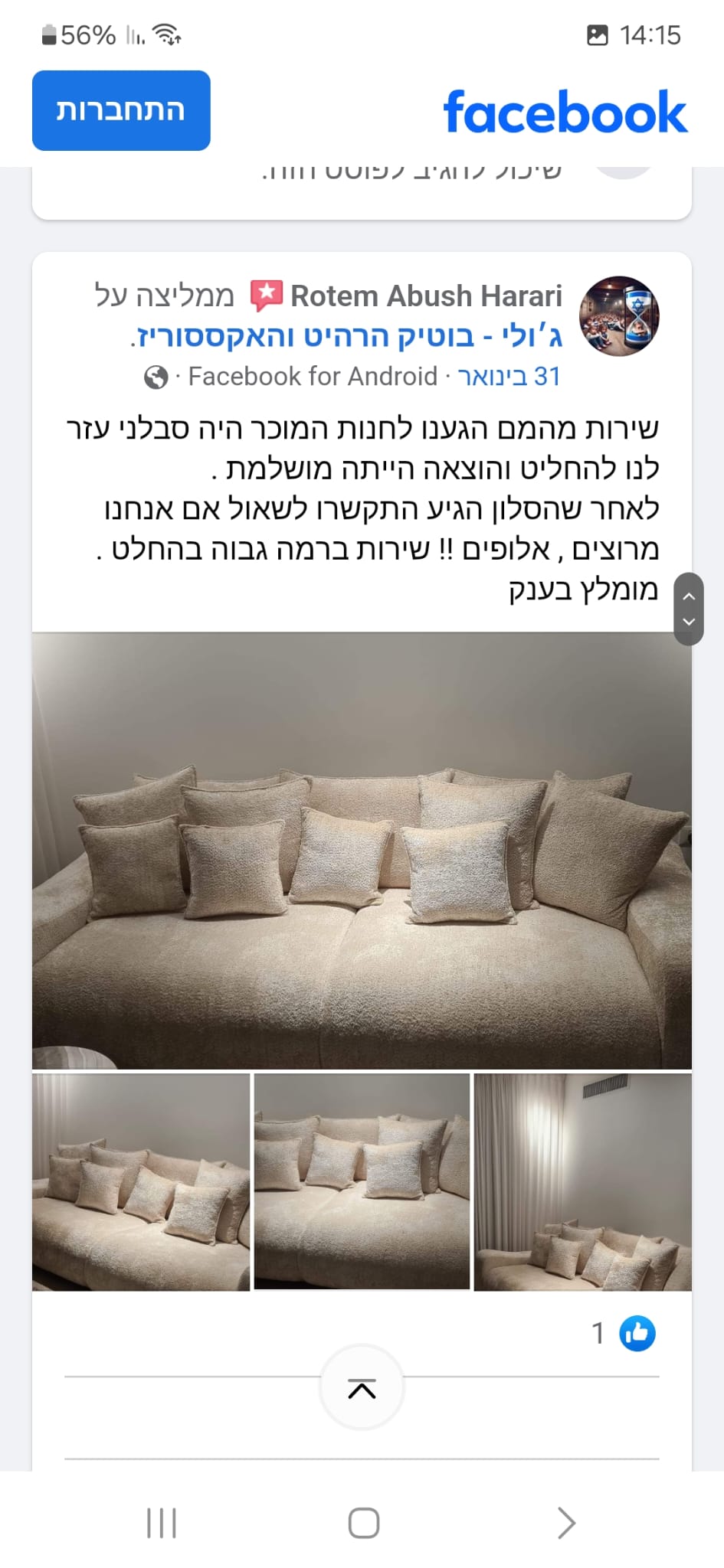Tap the blue התחברות login button
Image resolution: width=724 pixels, height=1568 pixels.
[x=121, y=110]
